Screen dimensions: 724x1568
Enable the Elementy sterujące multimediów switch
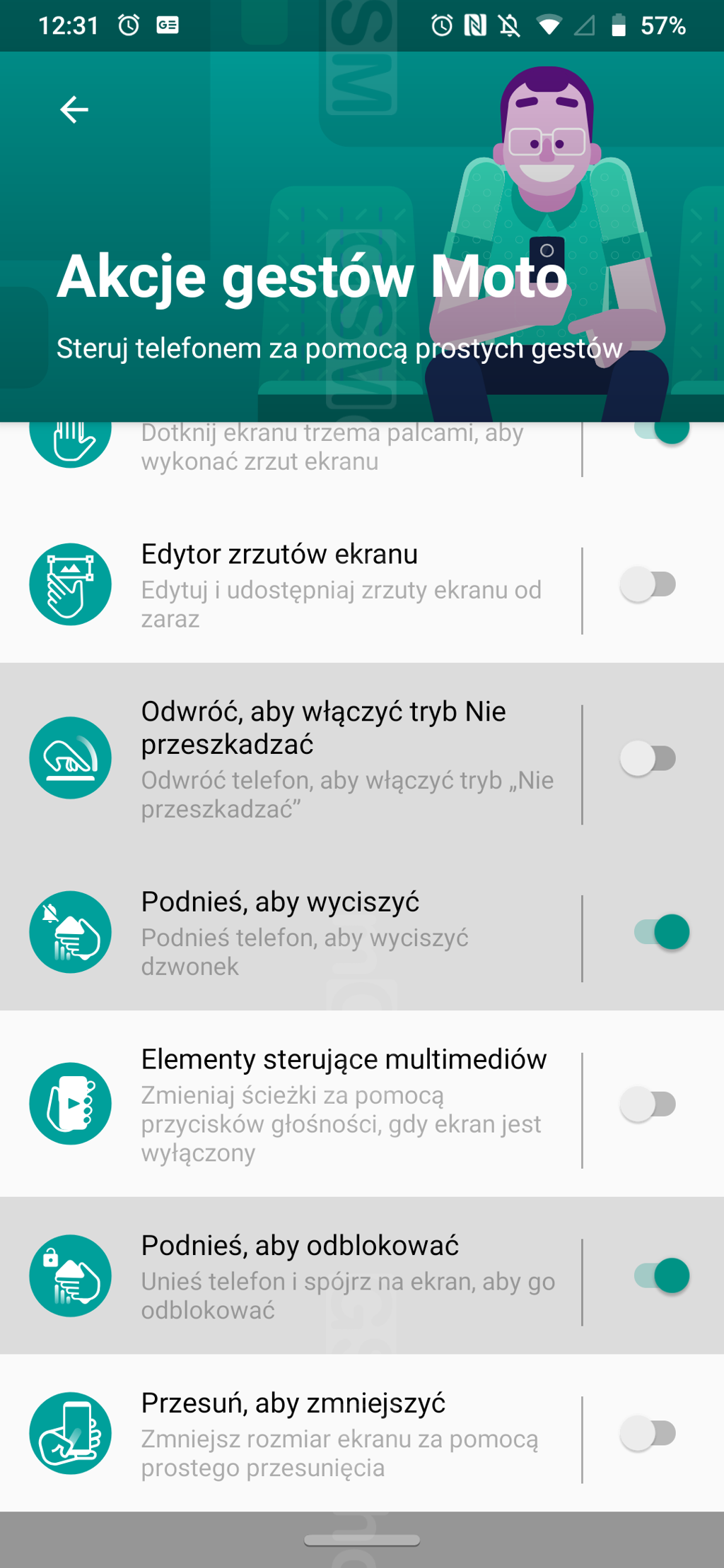point(648,1104)
